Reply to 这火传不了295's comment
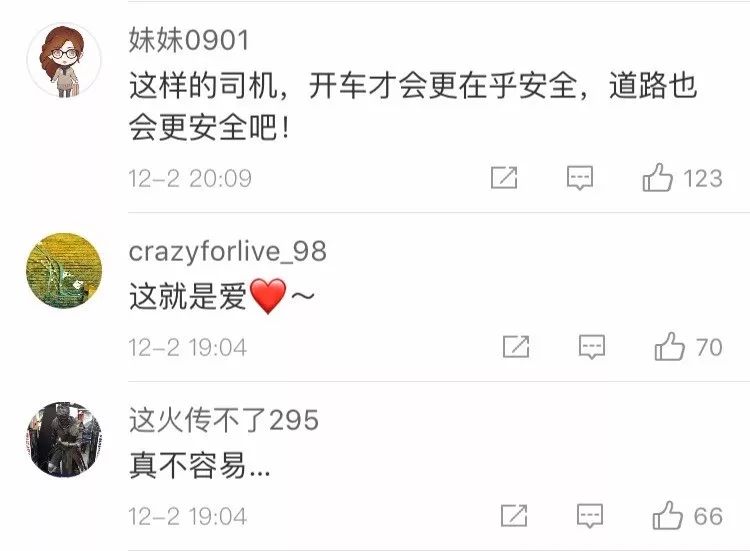The image size is (750, 551). tap(591, 516)
